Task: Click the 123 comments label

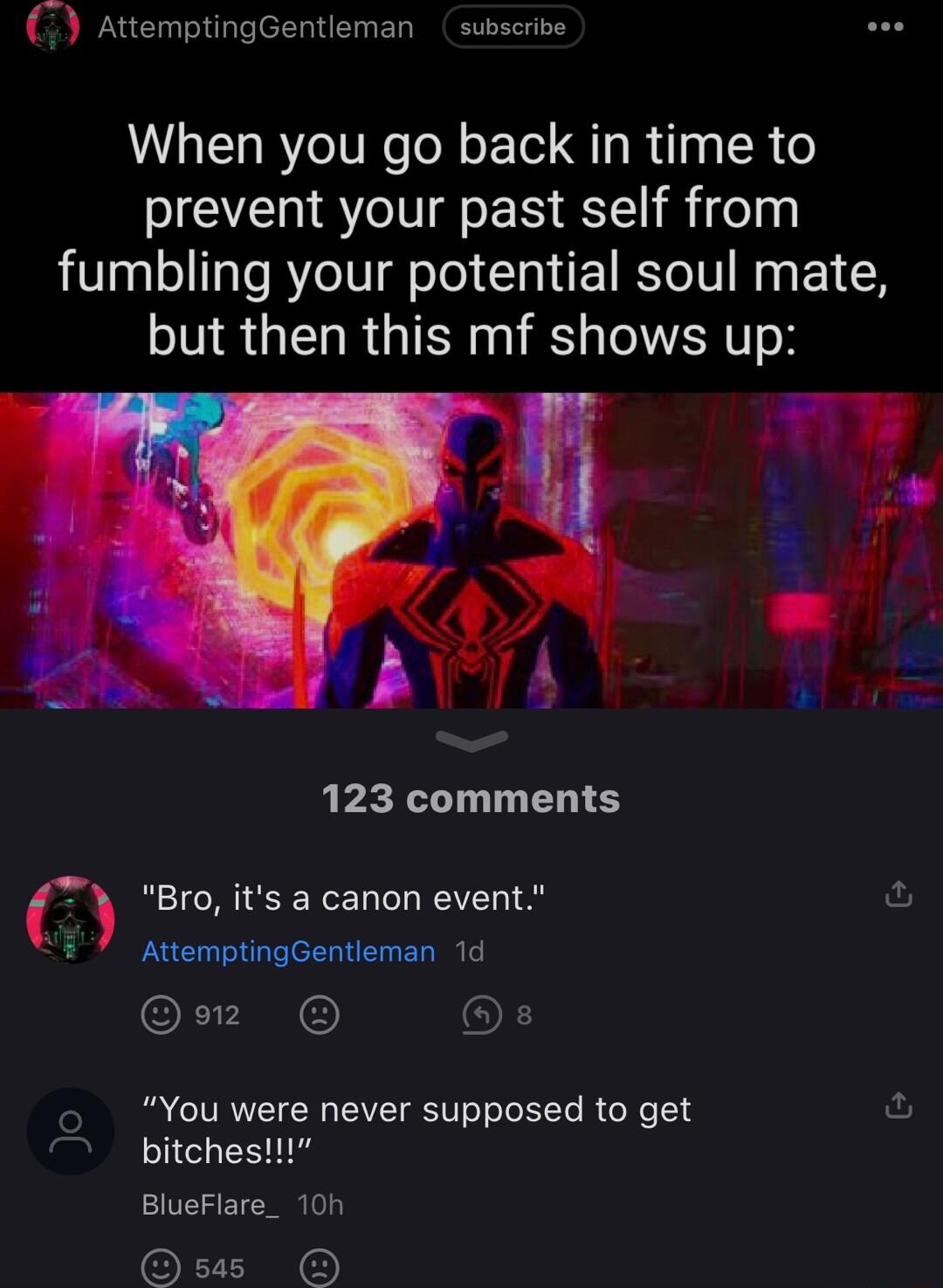Action: [471, 797]
